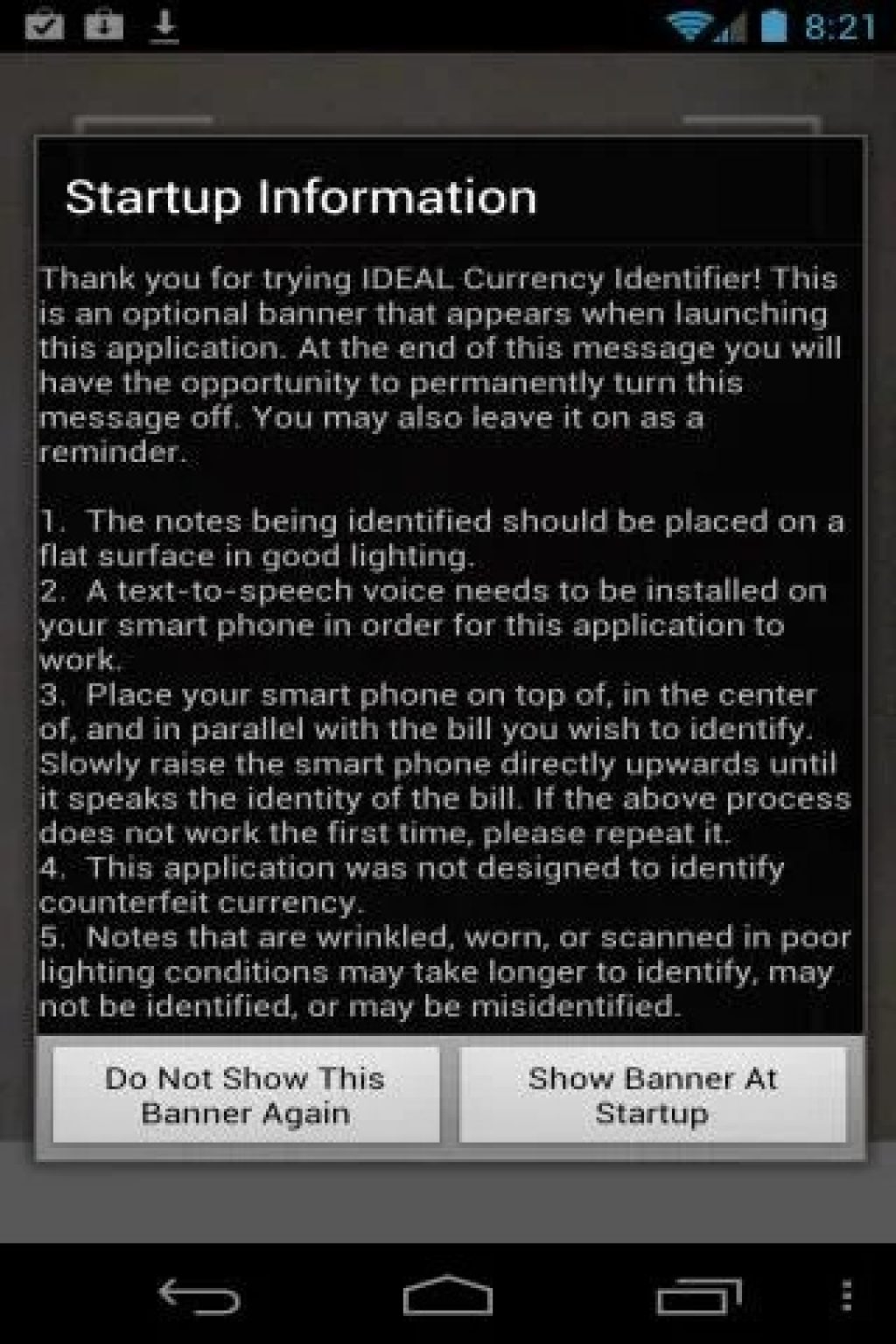Open the overflow menu with three dots
Screen dimensions: 896x1344
[x=846, y=1298]
